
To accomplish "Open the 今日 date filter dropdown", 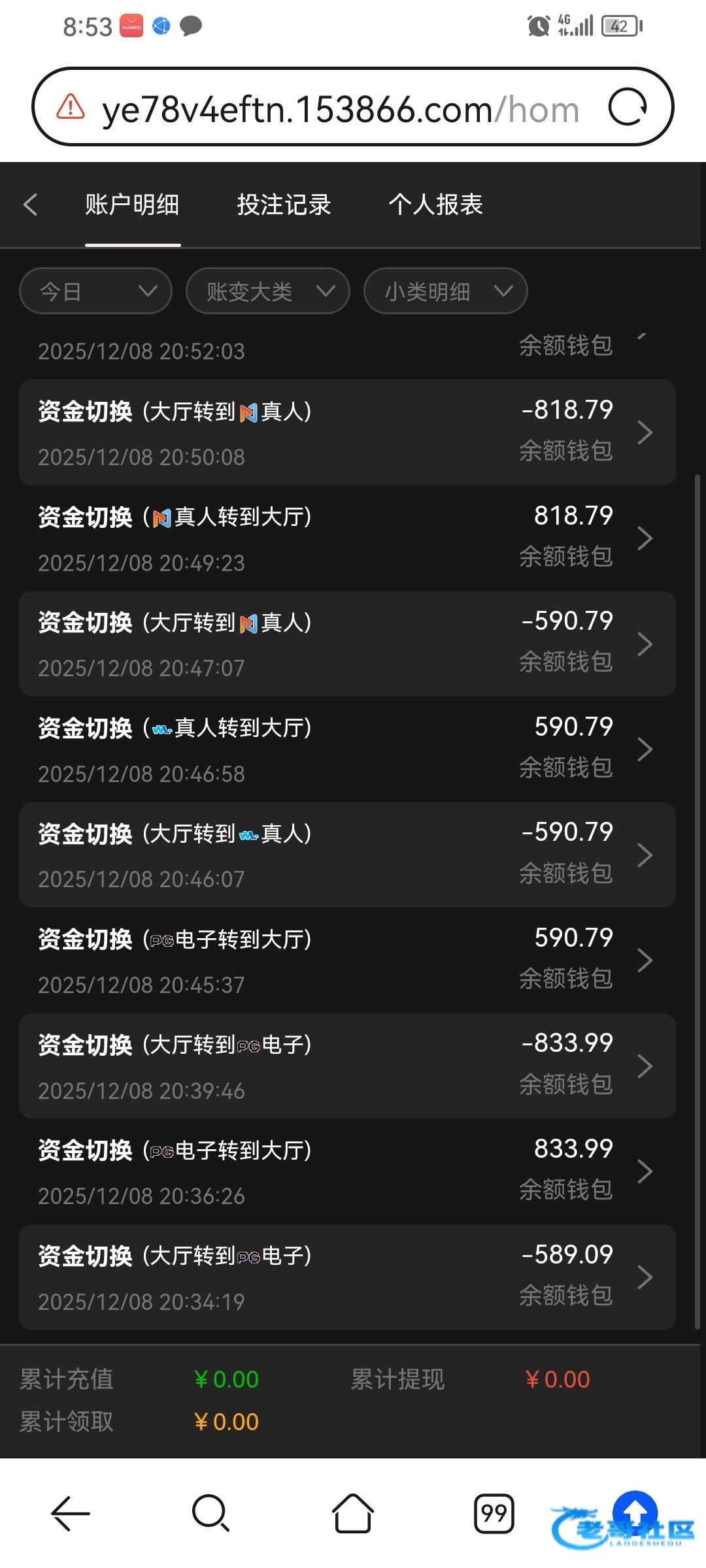I will 96,291.
